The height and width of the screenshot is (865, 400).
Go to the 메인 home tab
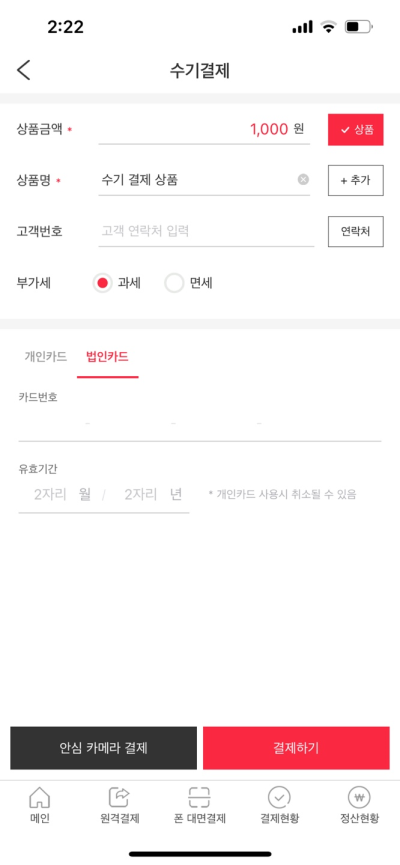pyautogui.click(x=40, y=805)
